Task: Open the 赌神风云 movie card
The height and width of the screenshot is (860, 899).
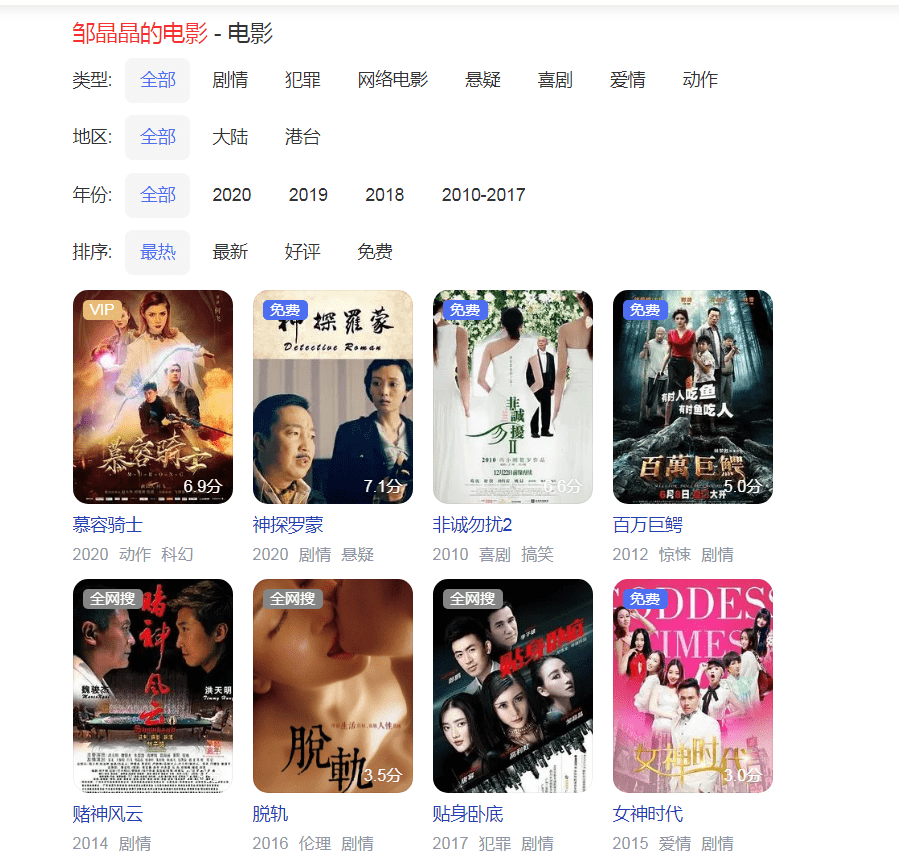Action: tap(153, 686)
